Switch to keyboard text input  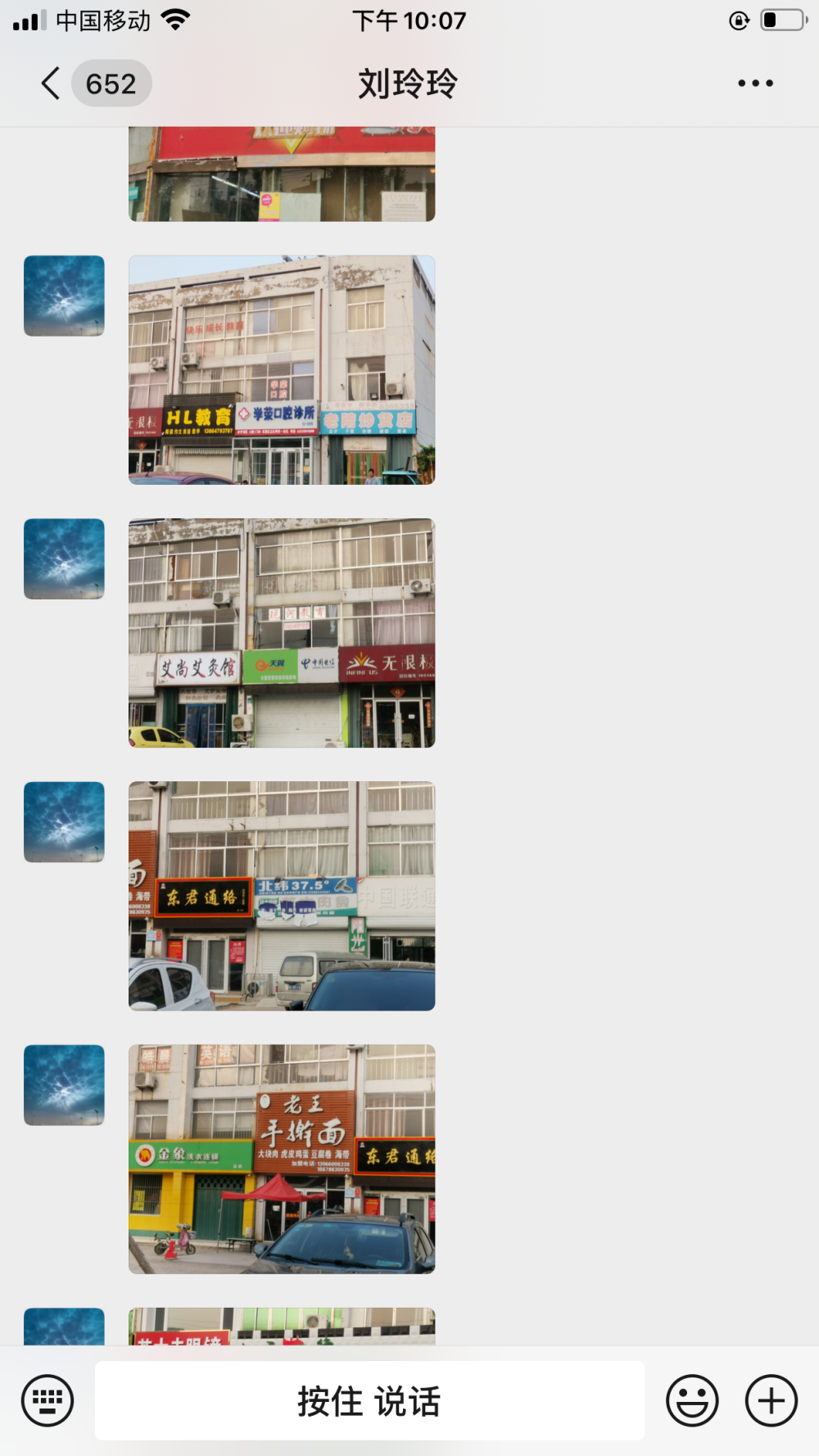pos(48,1400)
